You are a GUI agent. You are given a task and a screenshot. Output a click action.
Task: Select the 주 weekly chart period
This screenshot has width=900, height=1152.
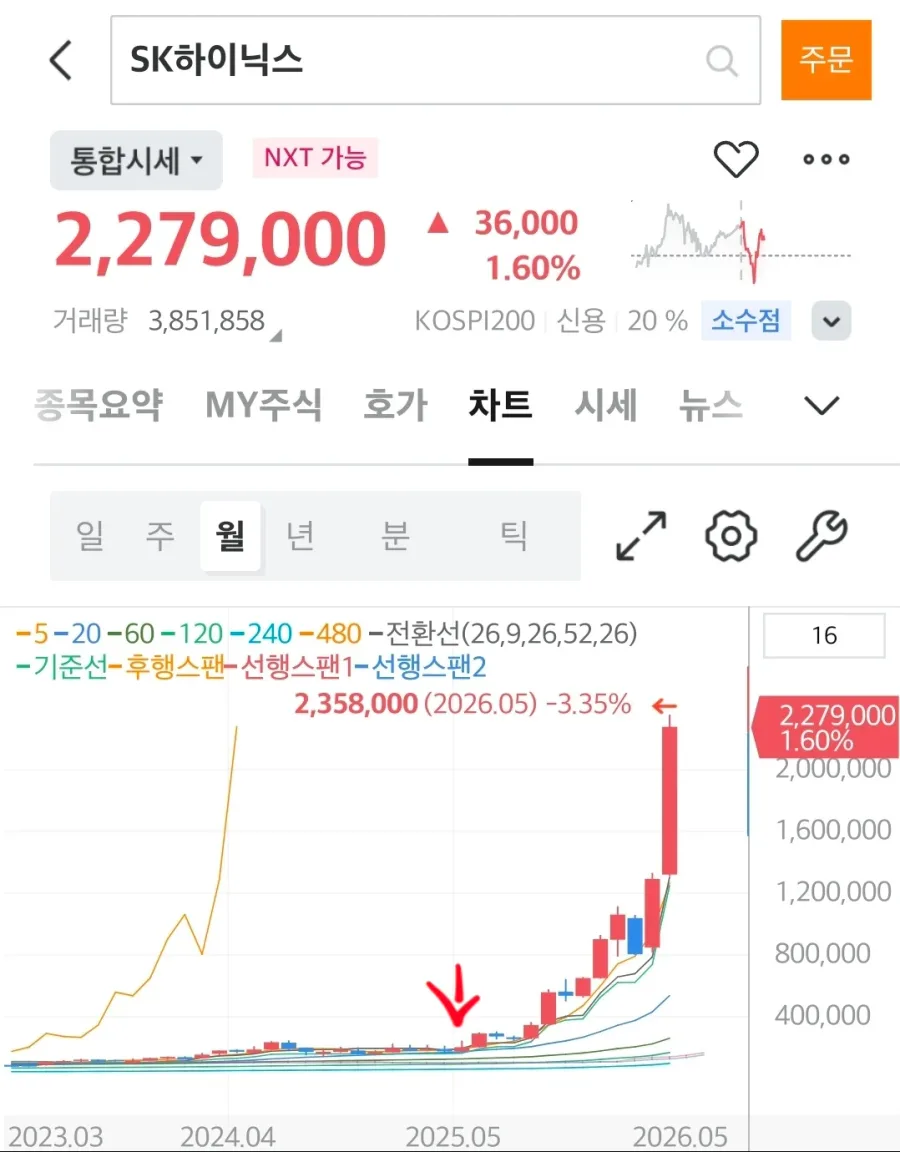pos(160,536)
